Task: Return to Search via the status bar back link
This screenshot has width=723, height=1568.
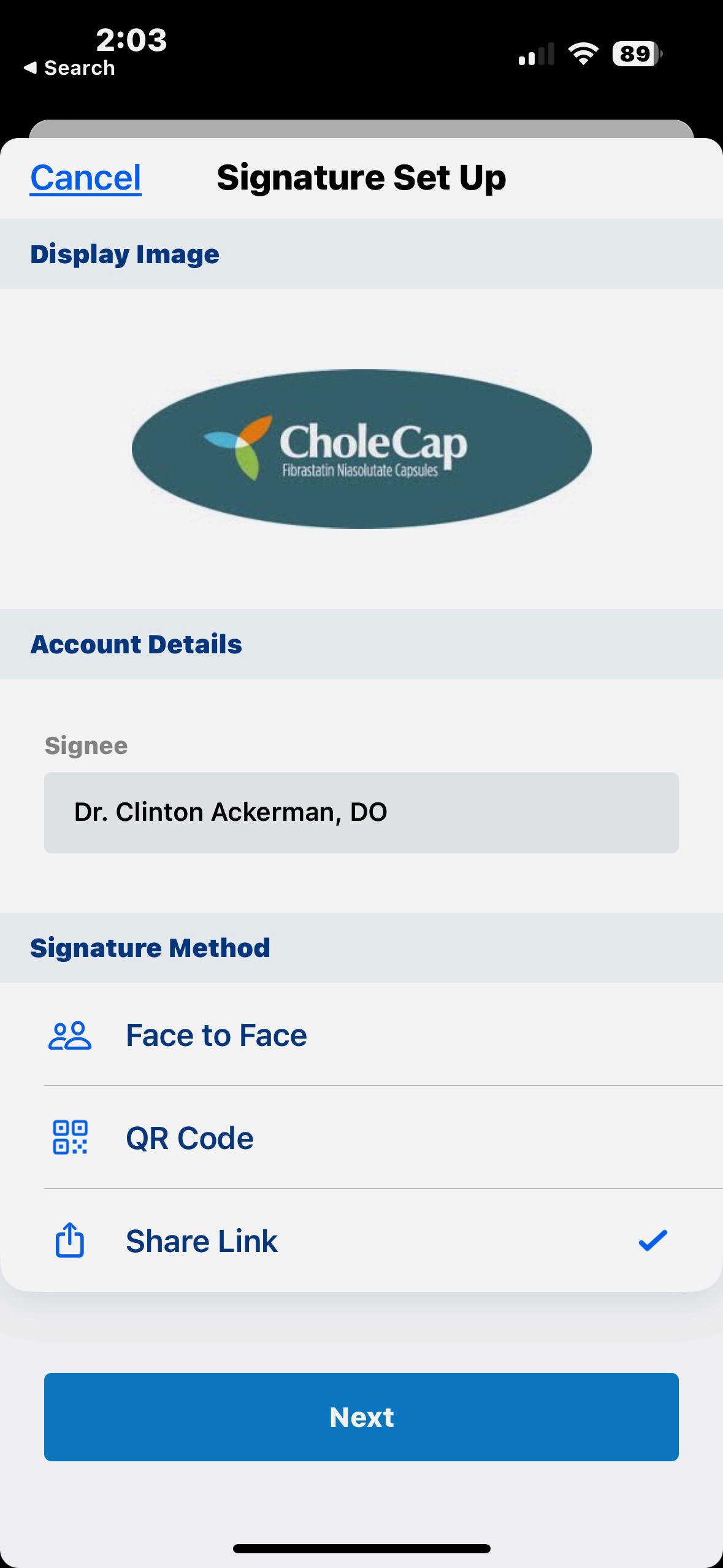Action: pyautogui.click(x=70, y=68)
